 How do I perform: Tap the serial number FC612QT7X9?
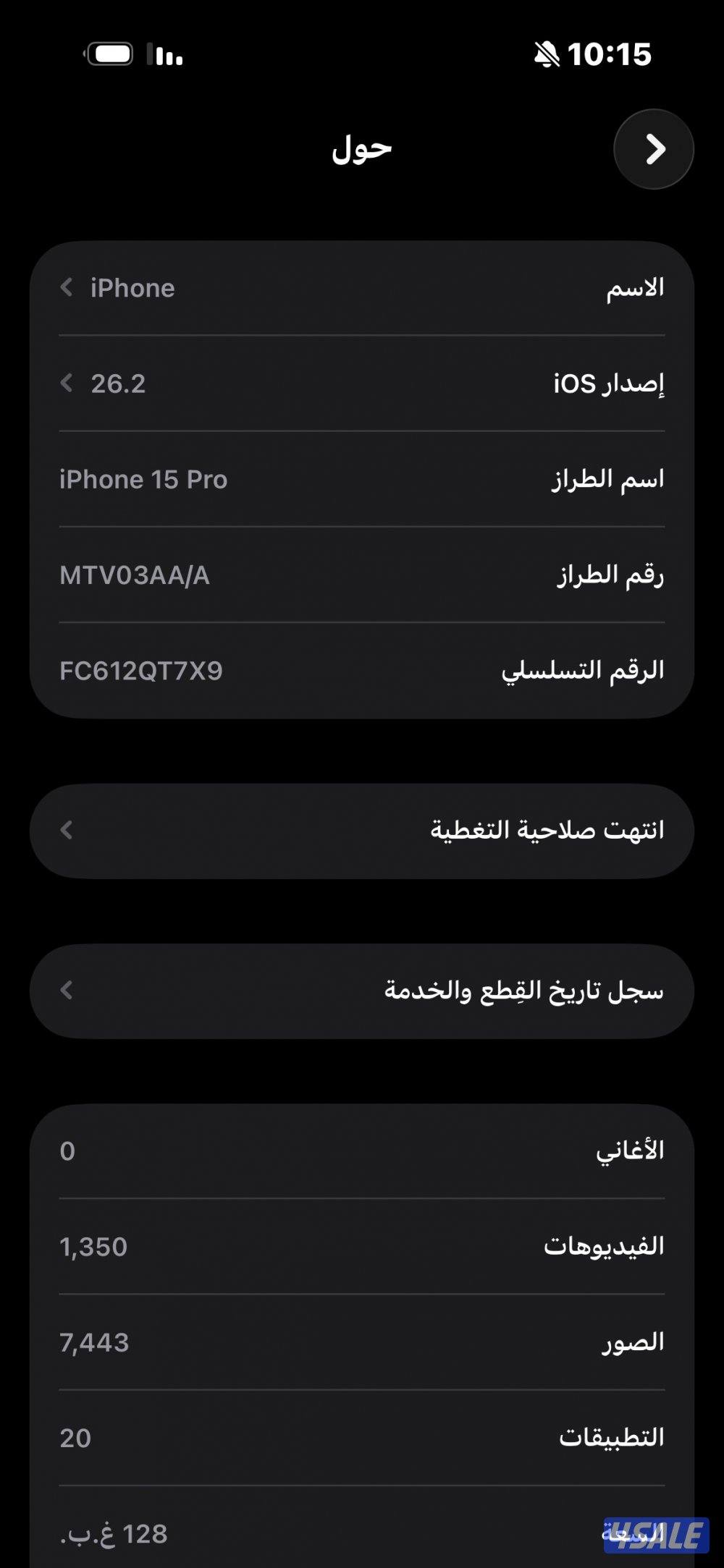362,671
